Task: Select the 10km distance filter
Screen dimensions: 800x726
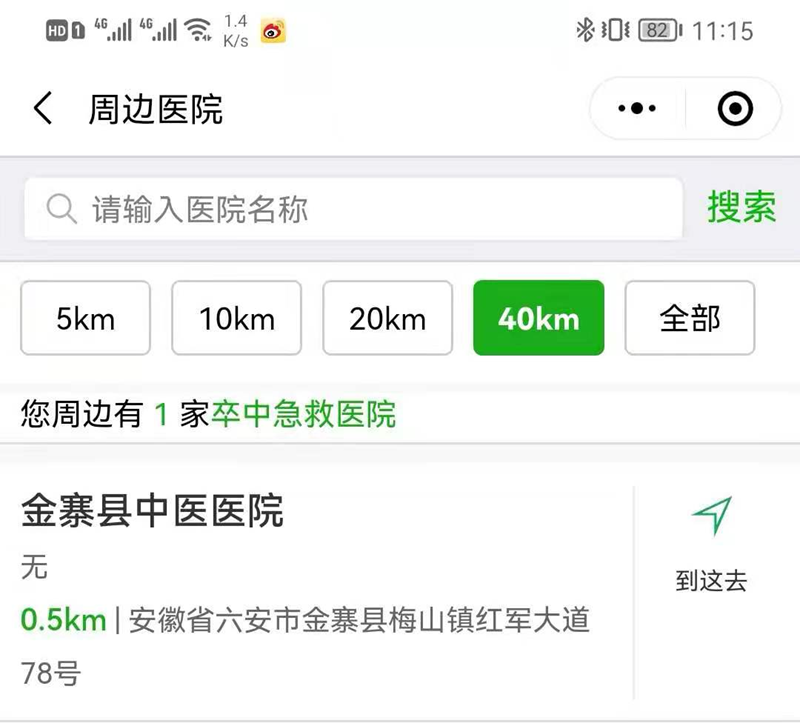Action: (236, 319)
